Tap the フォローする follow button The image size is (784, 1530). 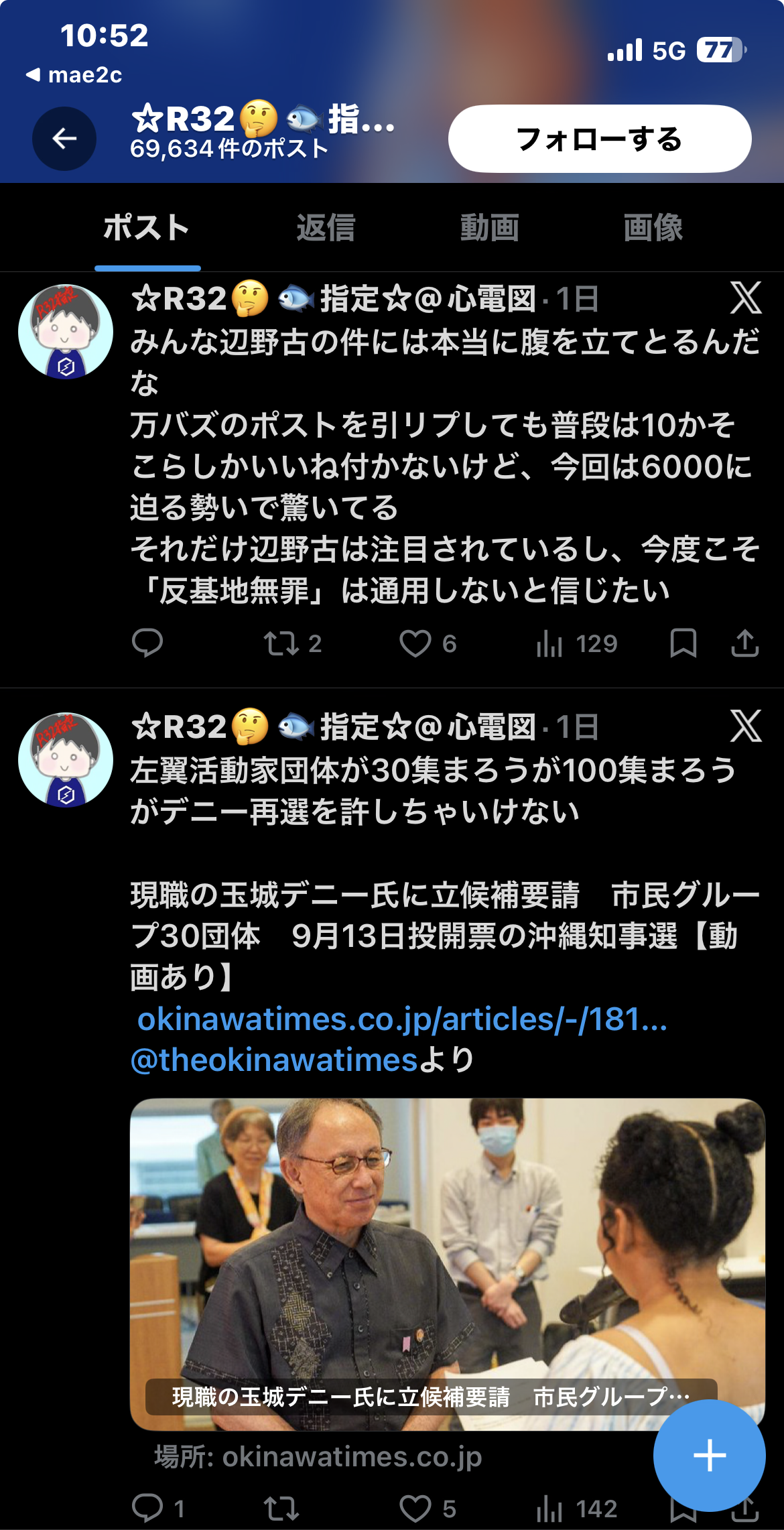pos(599,139)
